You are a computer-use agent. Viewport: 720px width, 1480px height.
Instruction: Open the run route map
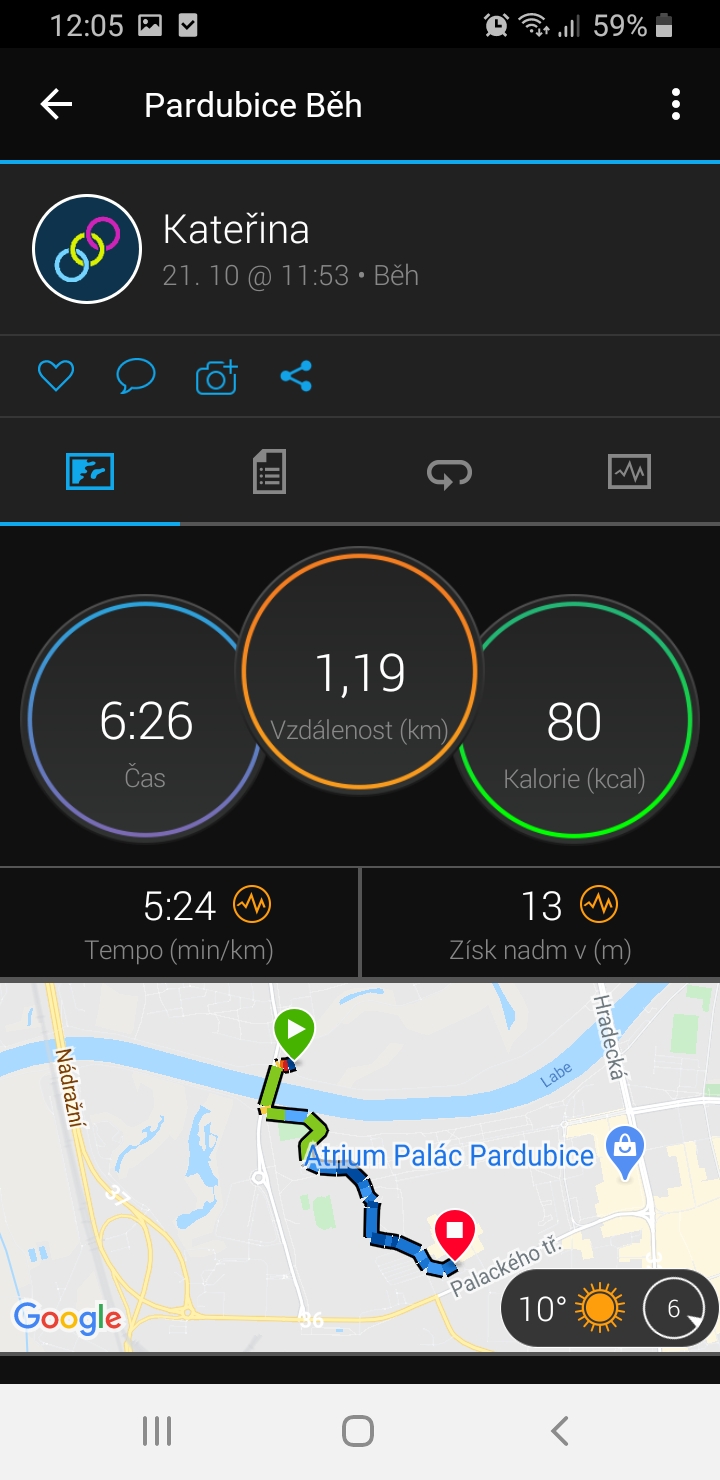pos(360,1167)
